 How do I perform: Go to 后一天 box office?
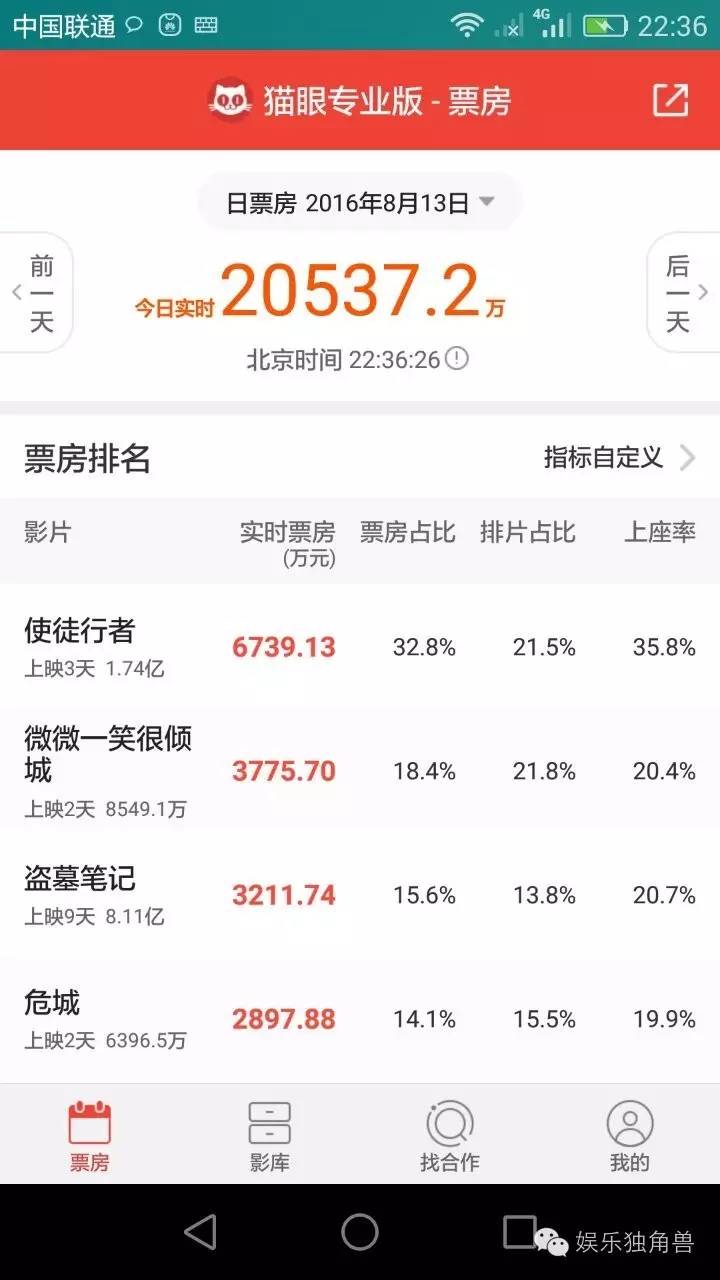tap(682, 294)
